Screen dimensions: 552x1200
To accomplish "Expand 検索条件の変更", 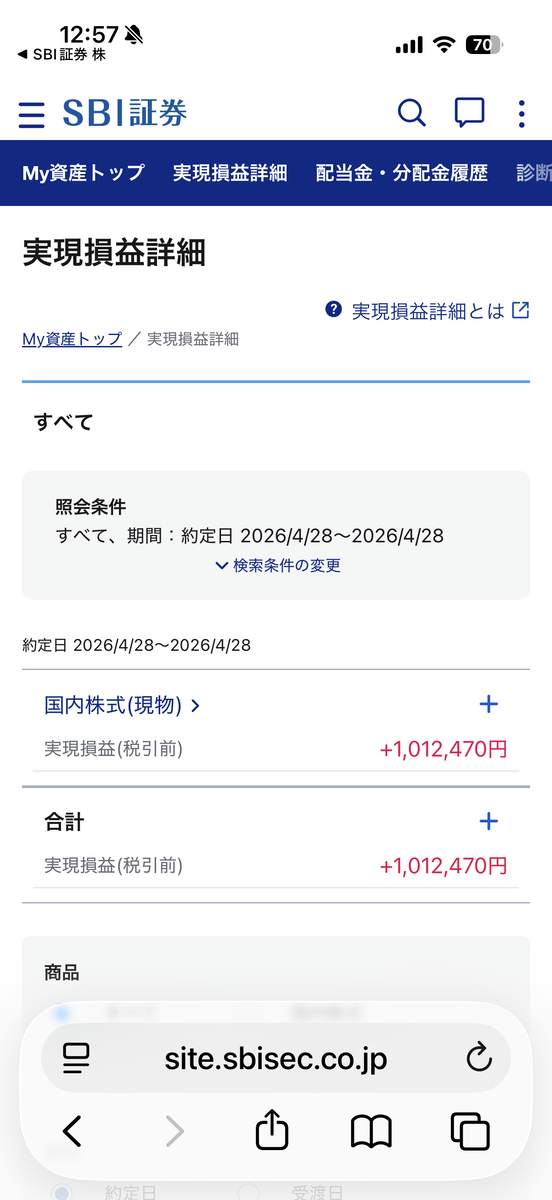I will [277, 565].
